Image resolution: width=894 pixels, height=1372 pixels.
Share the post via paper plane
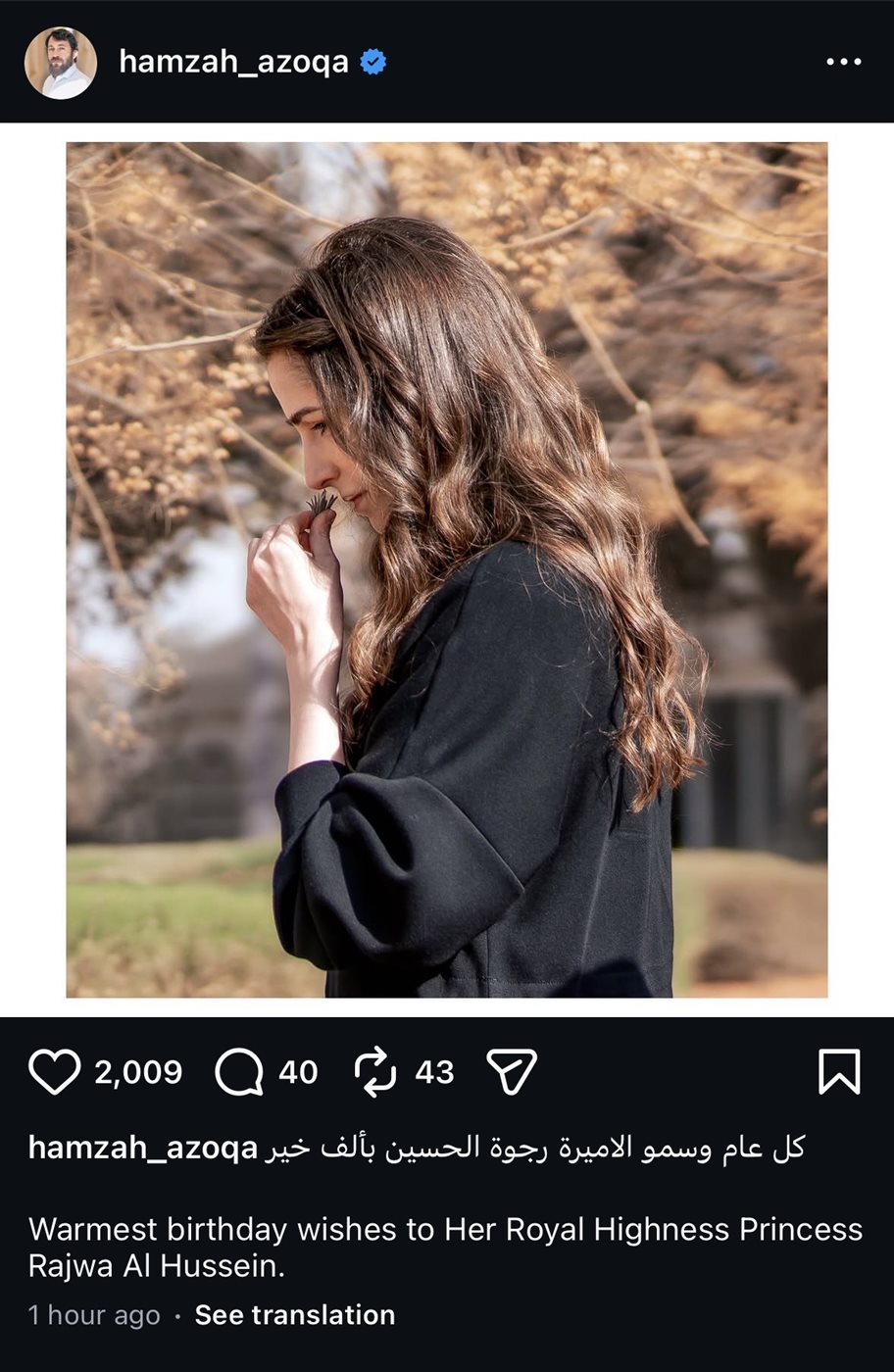(512, 1071)
